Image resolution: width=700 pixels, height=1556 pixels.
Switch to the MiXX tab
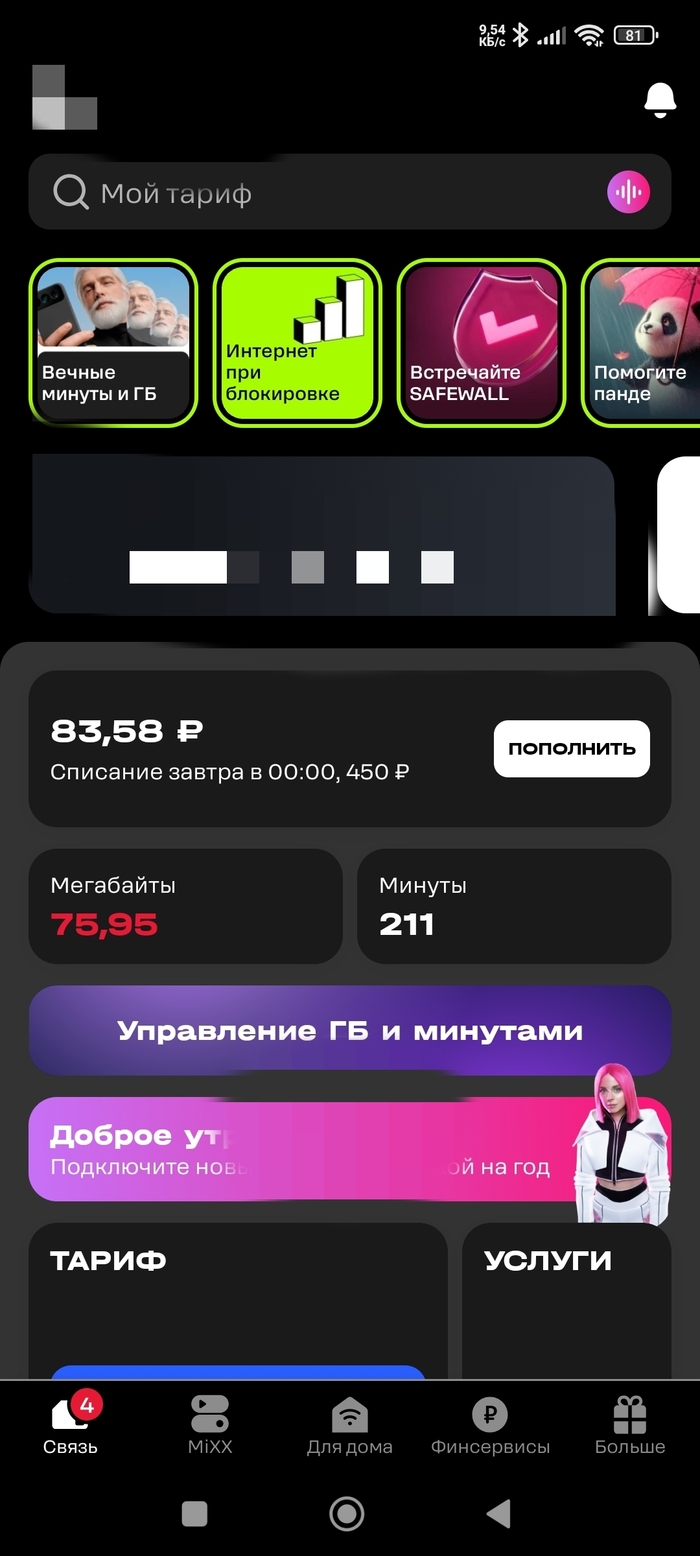[210, 1424]
